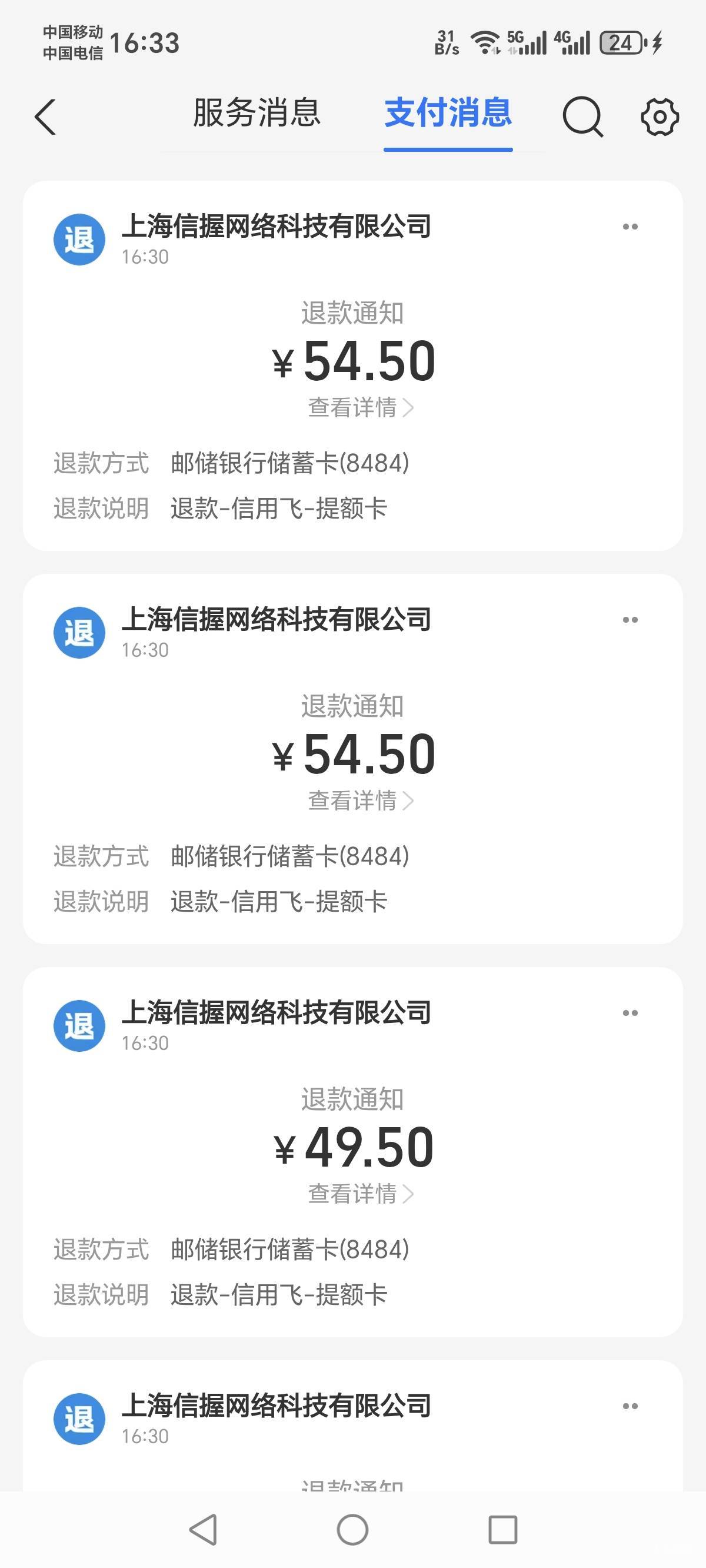
Task: Switch to the 服务消息 tab
Action: click(x=257, y=113)
